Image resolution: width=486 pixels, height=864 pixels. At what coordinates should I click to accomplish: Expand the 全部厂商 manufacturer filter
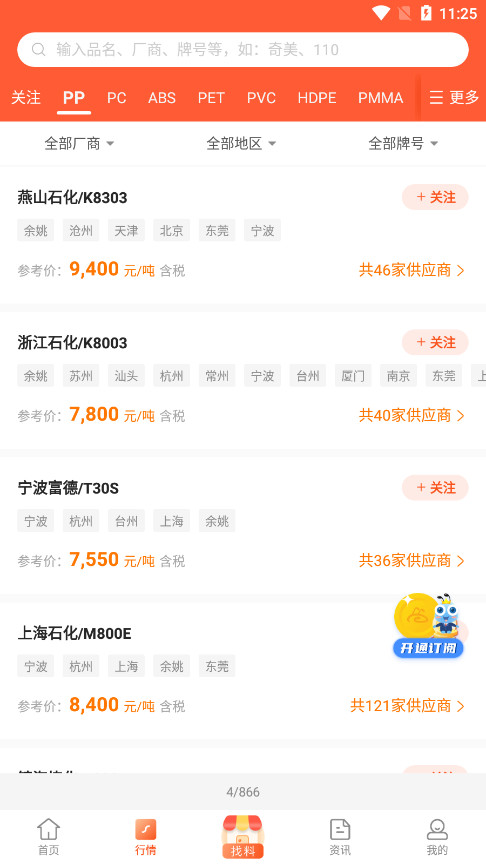(79, 144)
